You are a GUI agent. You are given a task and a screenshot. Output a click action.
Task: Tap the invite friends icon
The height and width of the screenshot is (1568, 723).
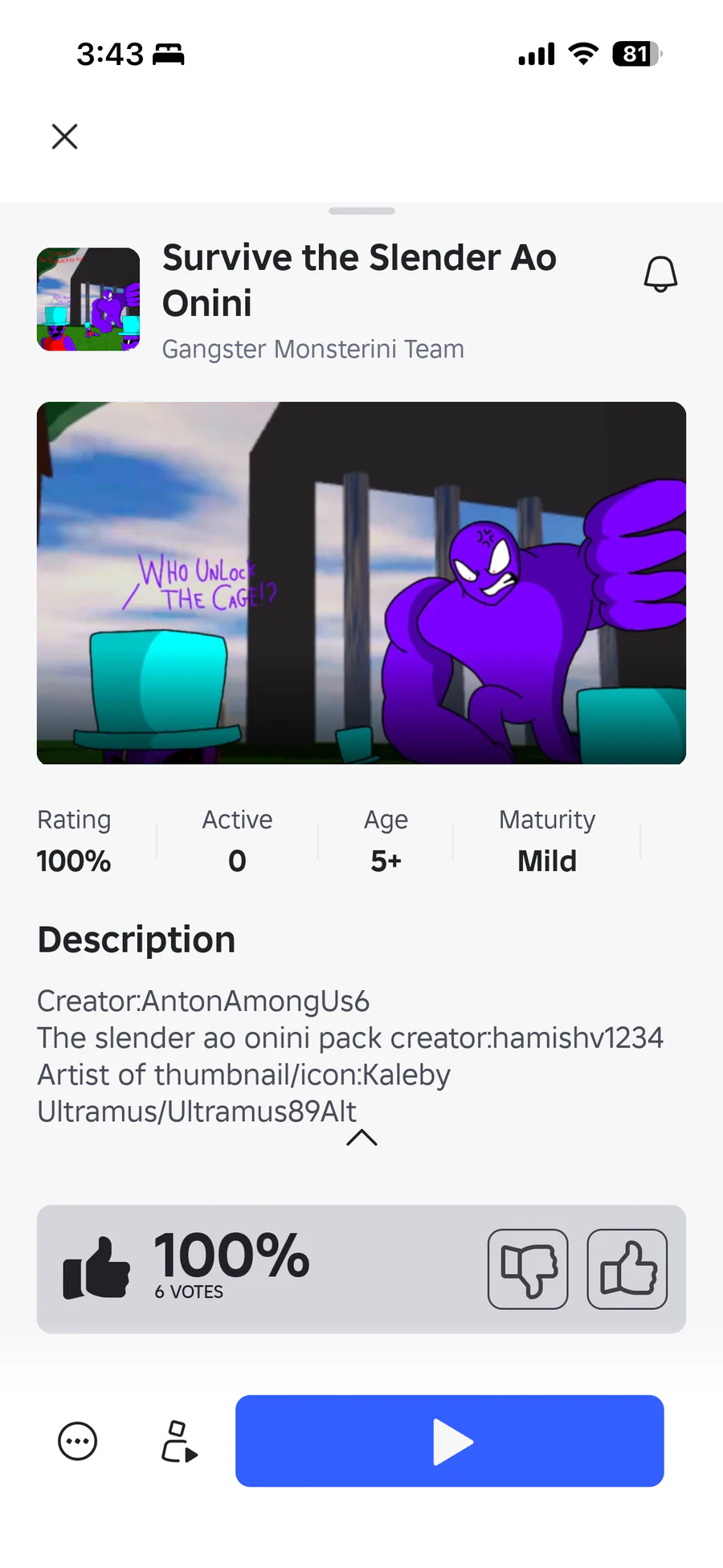(x=178, y=1441)
